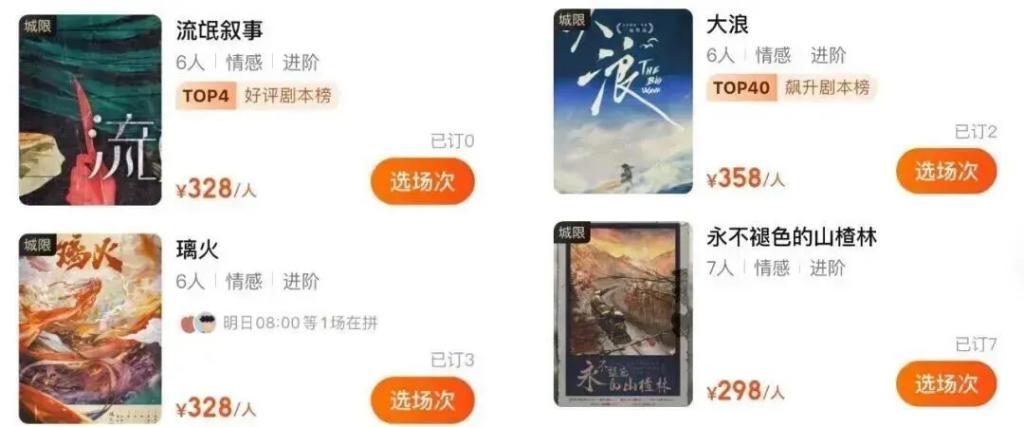Image resolution: width=1024 pixels, height=427 pixels.
Task: View the 永不褪色的山楂林 poster
Action: pos(623,314)
